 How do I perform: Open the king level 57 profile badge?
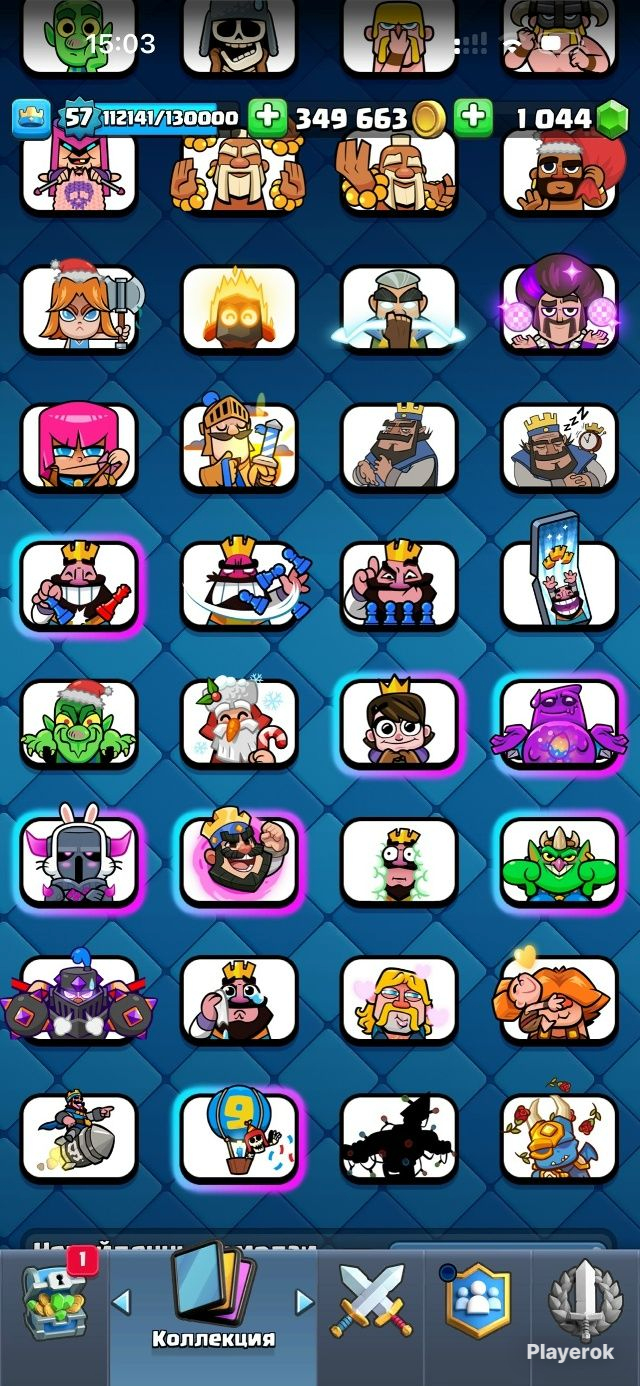[x=78, y=118]
